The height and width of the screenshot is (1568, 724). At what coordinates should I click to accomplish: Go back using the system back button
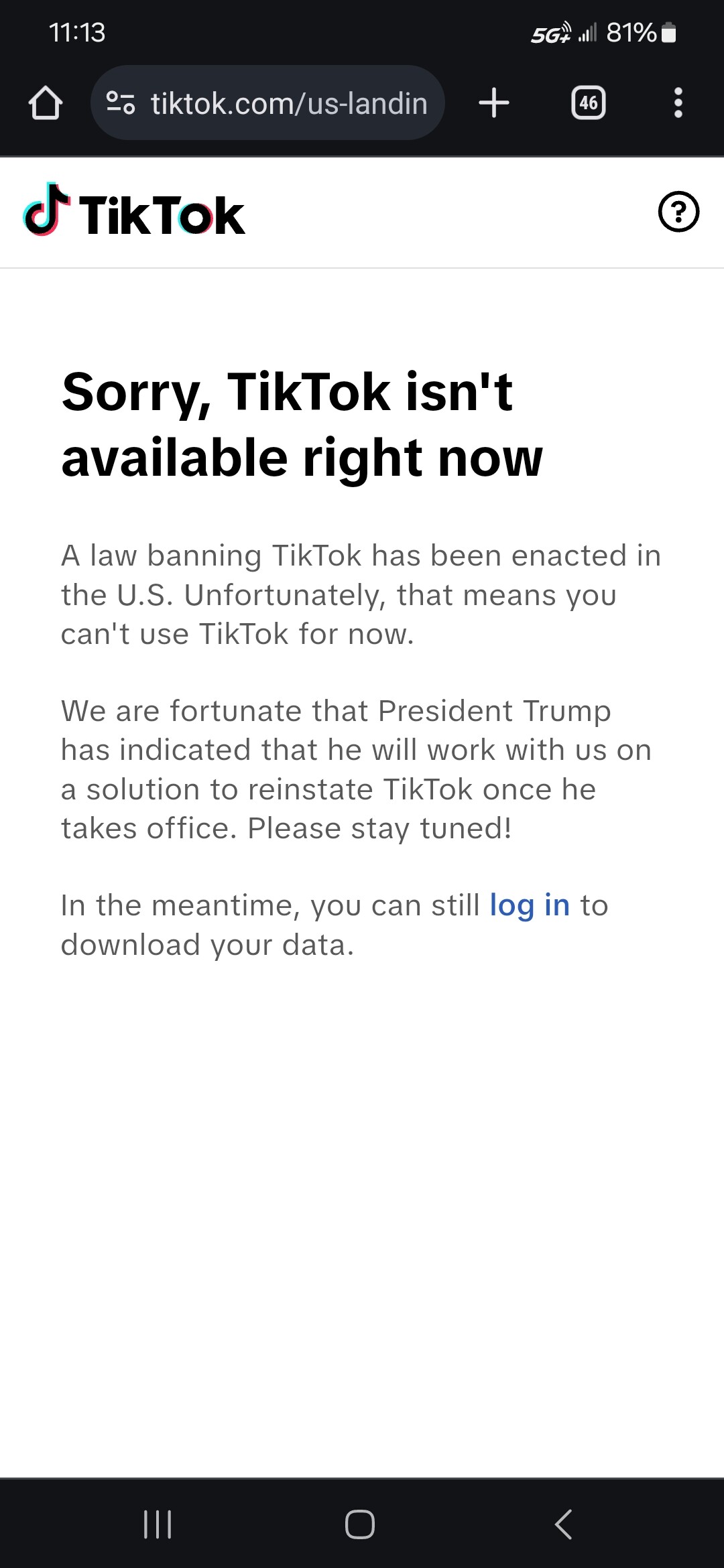tap(564, 1524)
